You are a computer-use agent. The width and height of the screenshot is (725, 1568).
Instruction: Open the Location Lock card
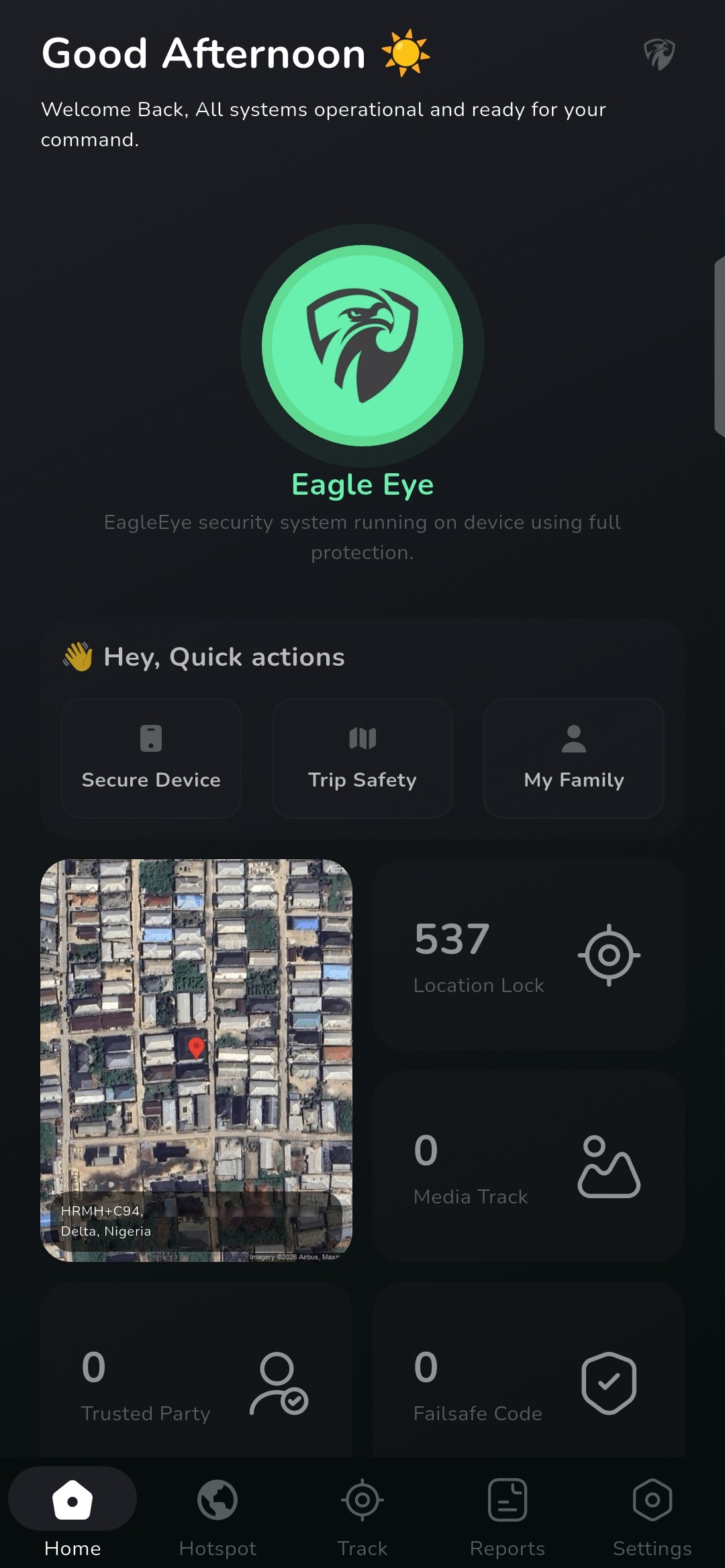pos(528,955)
